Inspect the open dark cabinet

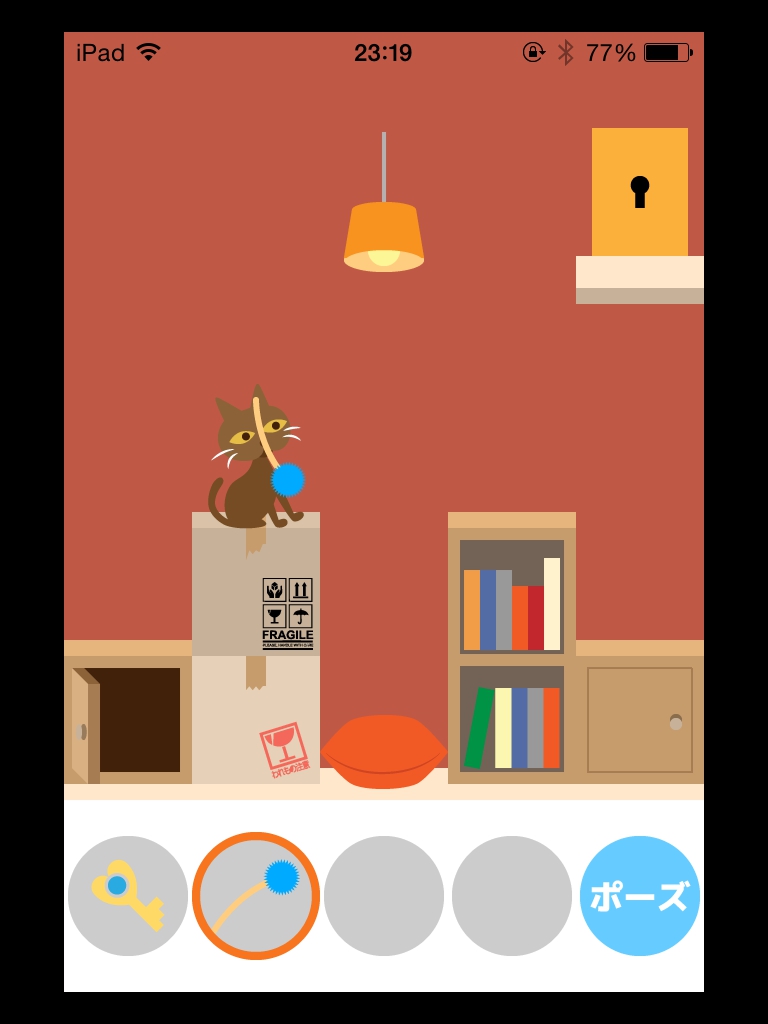[x=138, y=720]
